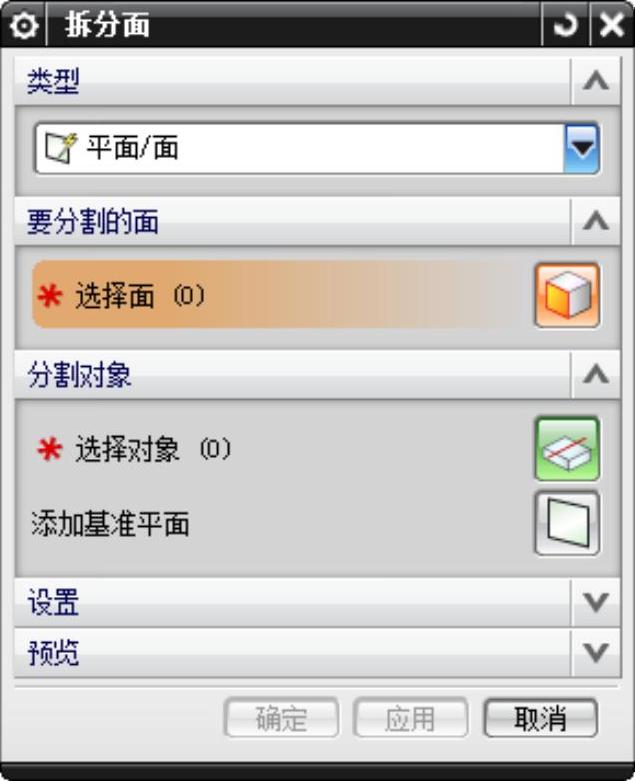Cancel with the 取消 button
This screenshot has height=781, width=635.
540,717
